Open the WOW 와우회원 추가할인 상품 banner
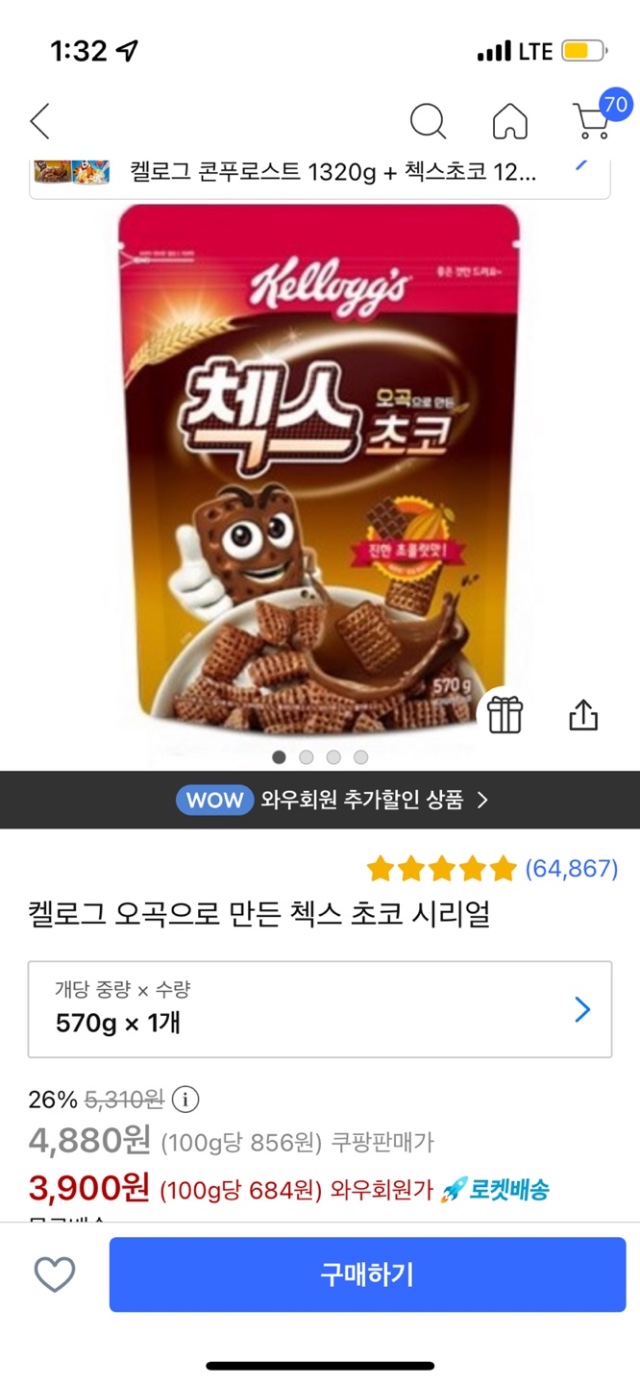Screen dimensions: 640x1384 pos(320,800)
